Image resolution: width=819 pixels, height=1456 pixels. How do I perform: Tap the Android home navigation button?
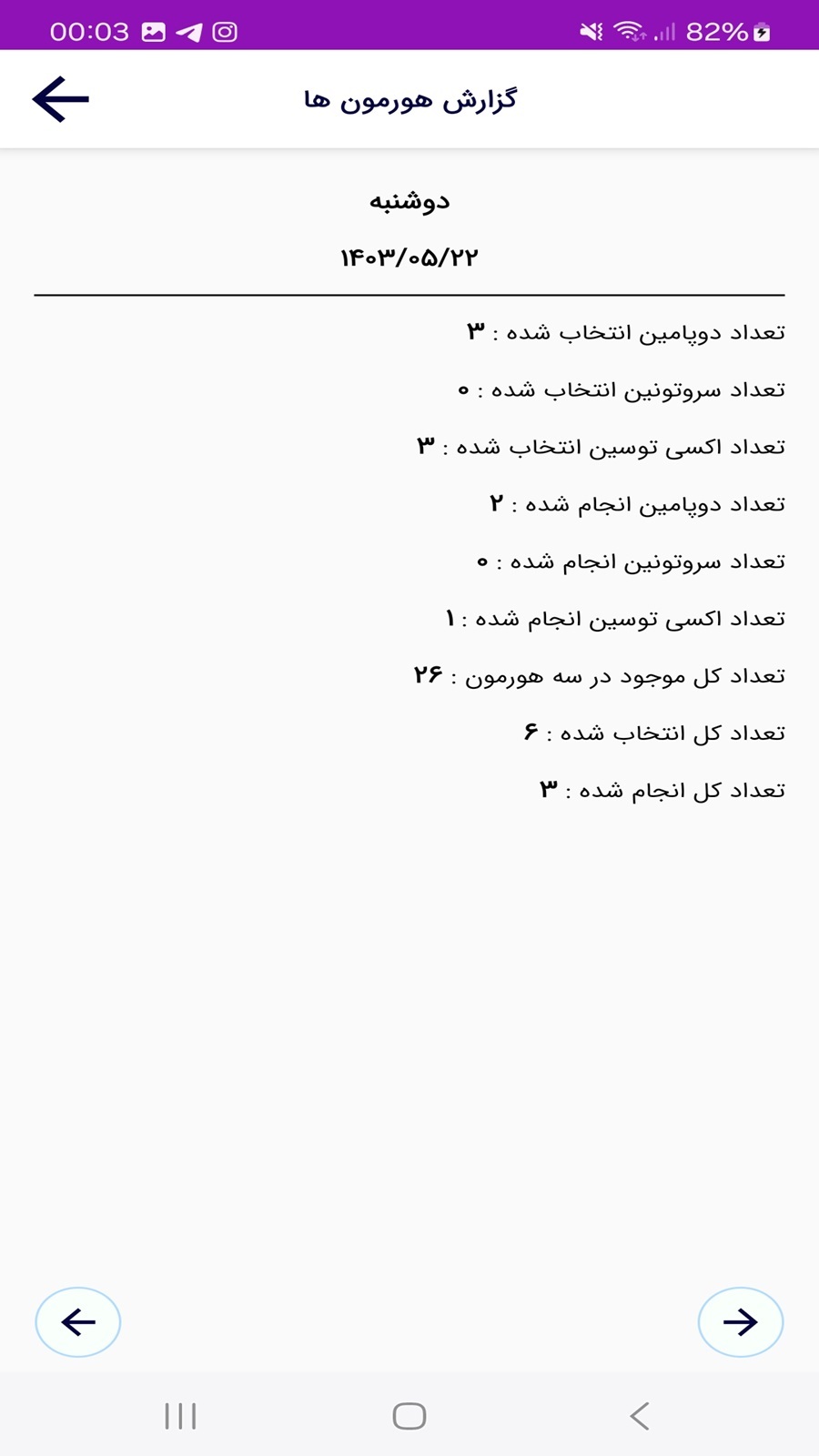pyautogui.click(x=409, y=1416)
